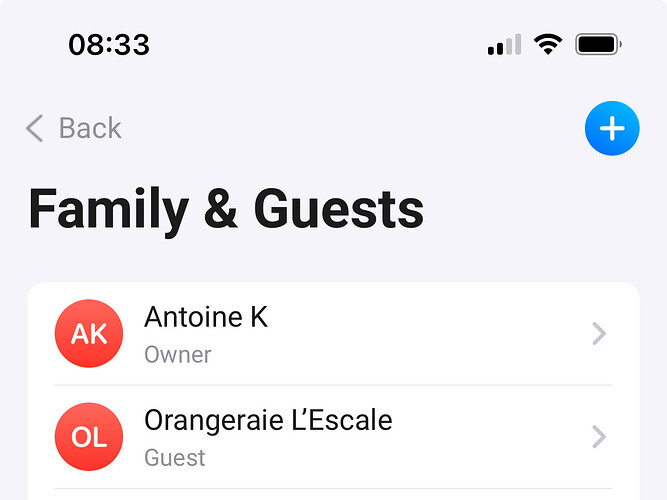This screenshot has height=500, width=667.
Task: Add a new family member or guest
Action: (611, 129)
